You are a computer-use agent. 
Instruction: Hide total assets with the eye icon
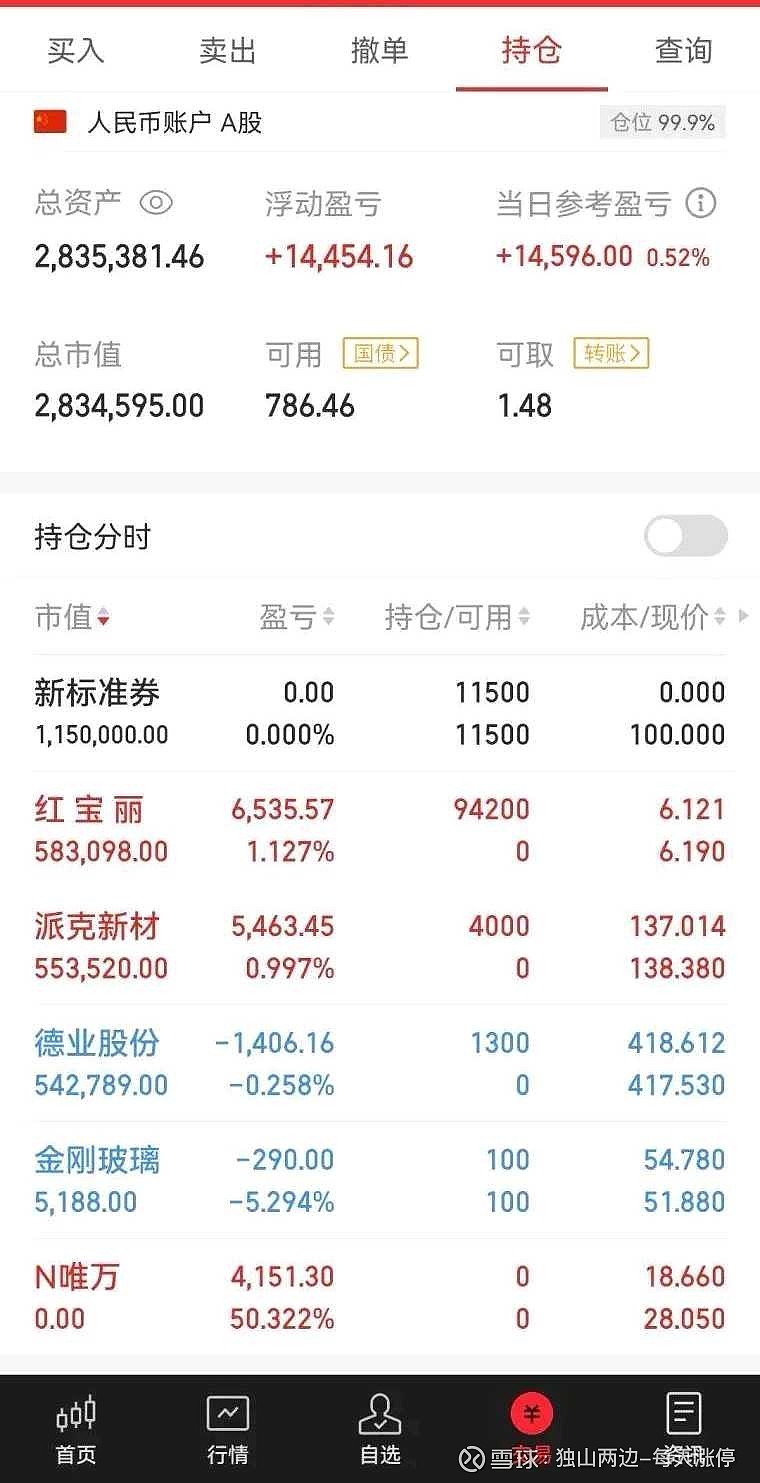[x=156, y=204]
